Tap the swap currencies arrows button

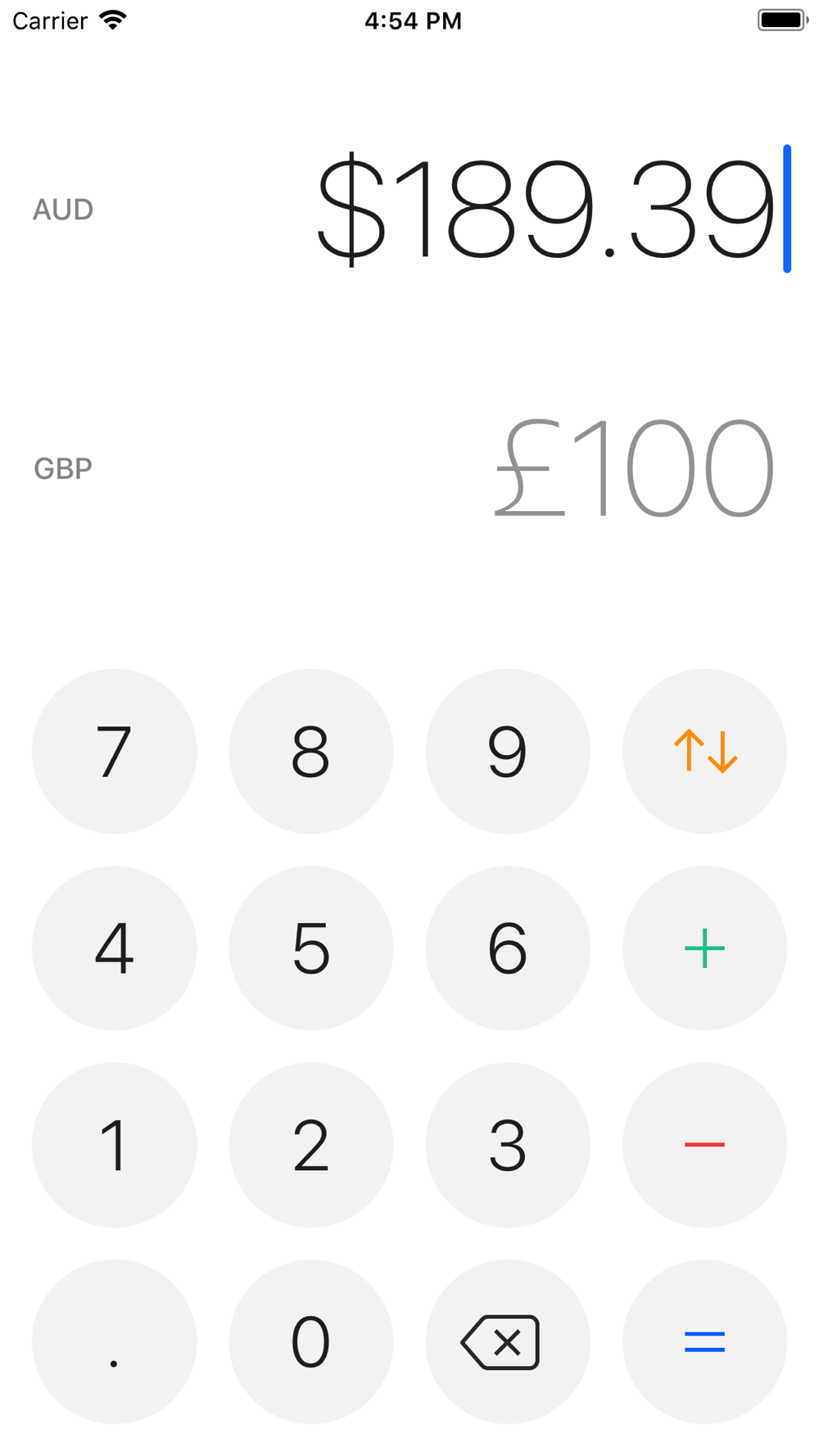pos(704,751)
